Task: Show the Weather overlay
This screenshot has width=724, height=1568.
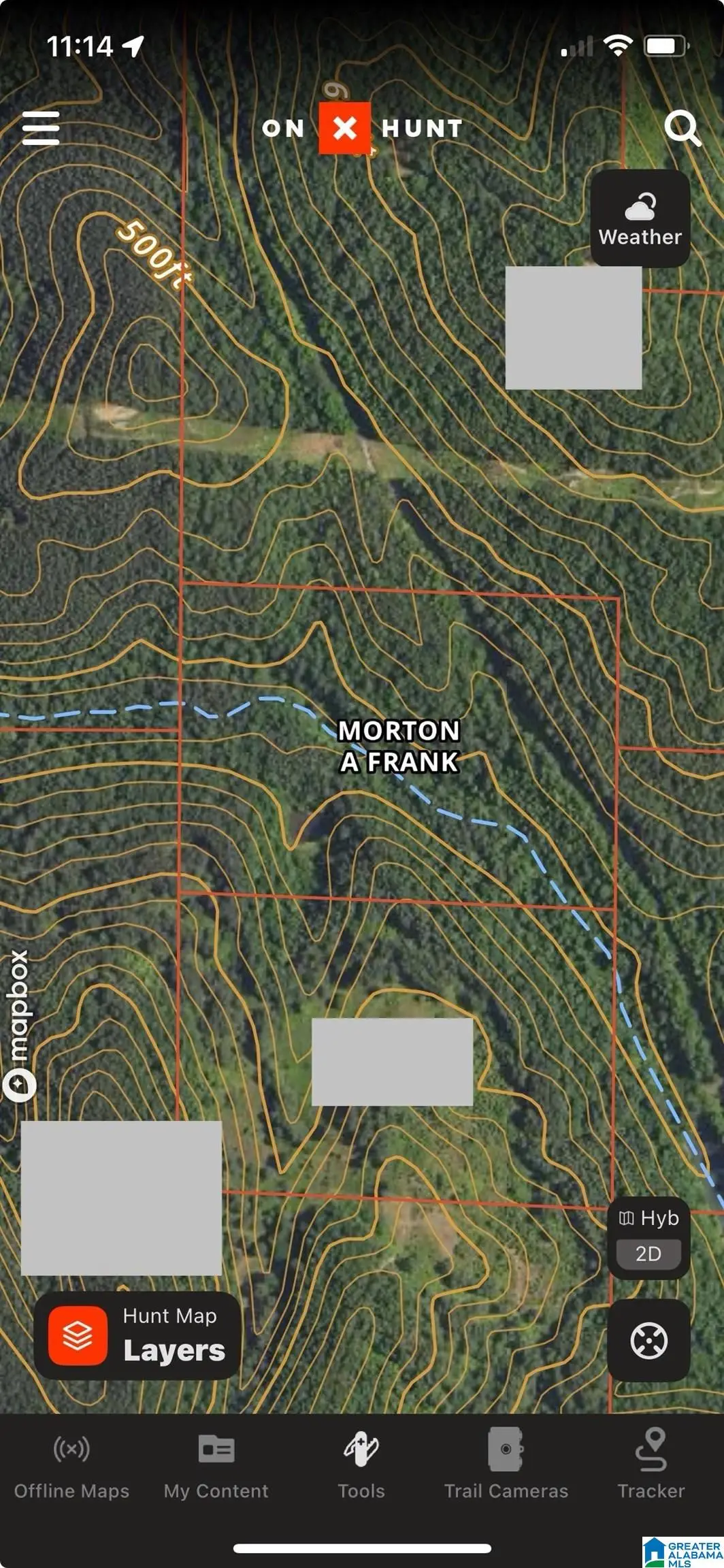Action: [640, 218]
